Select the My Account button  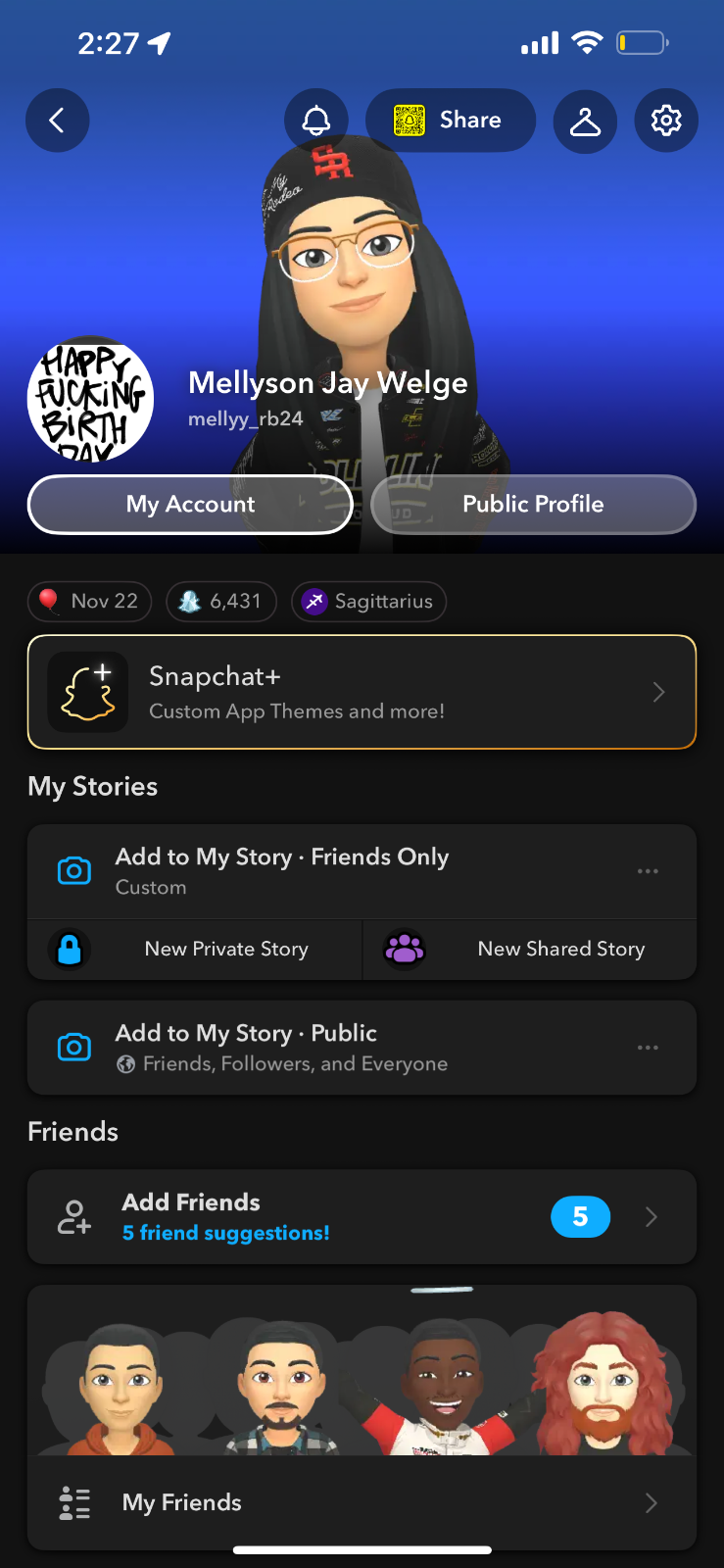(x=190, y=504)
